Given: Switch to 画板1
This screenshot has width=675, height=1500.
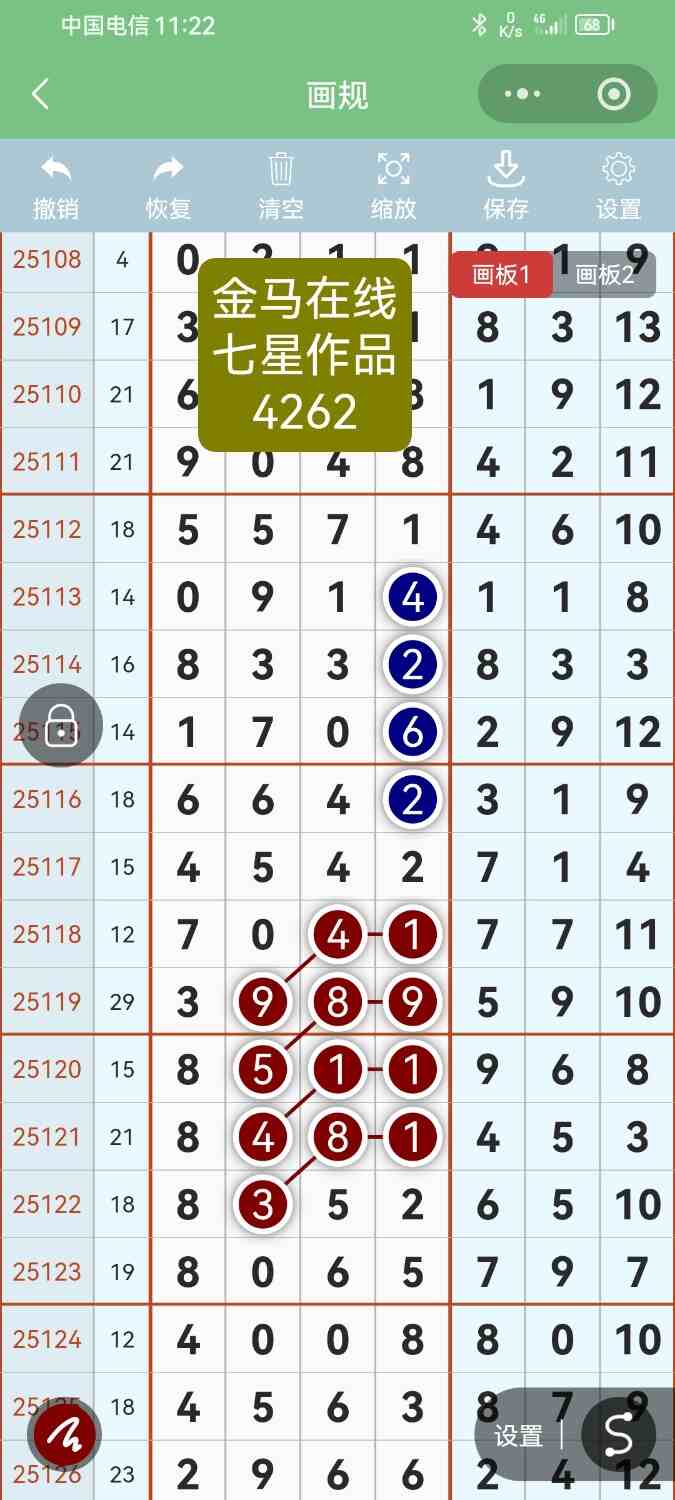Looking at the screenshot, I should pyautogui.click(x=501, y=275).
